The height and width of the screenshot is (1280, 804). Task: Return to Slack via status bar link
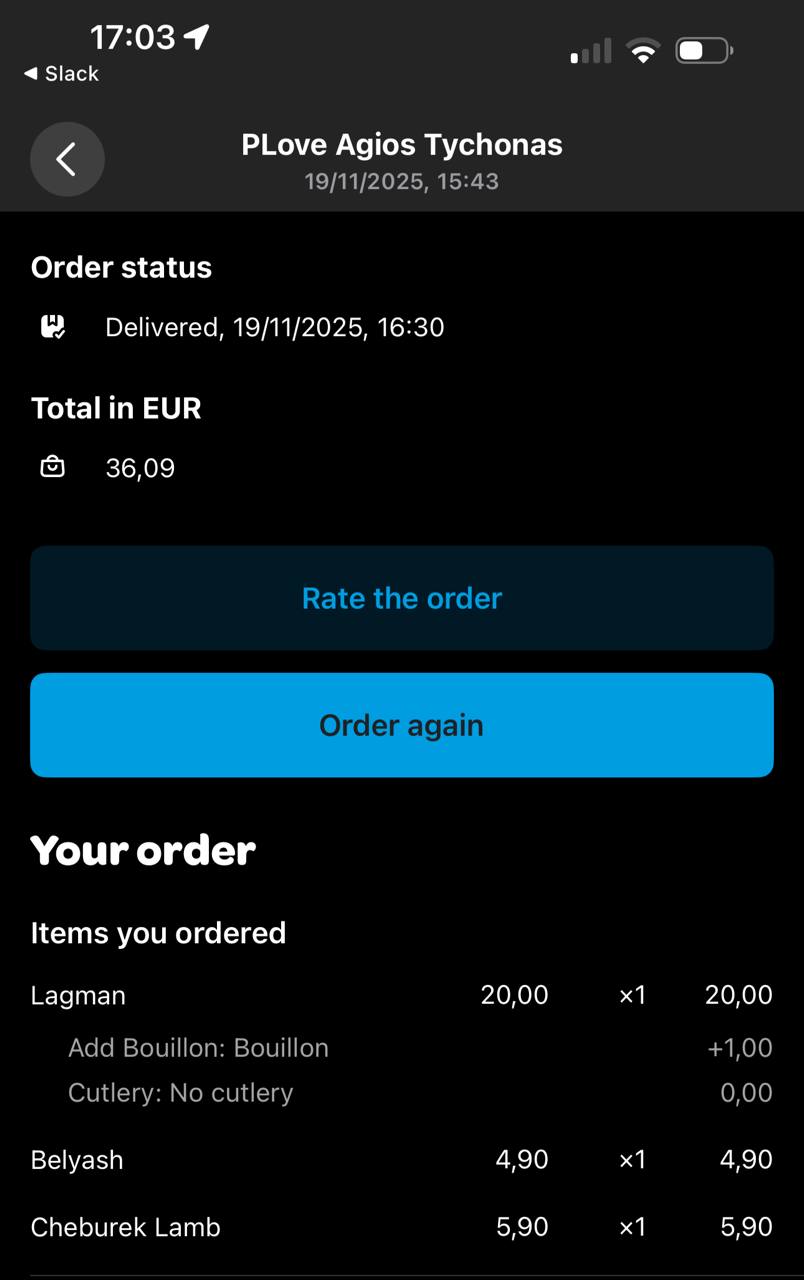coord(62,74)
